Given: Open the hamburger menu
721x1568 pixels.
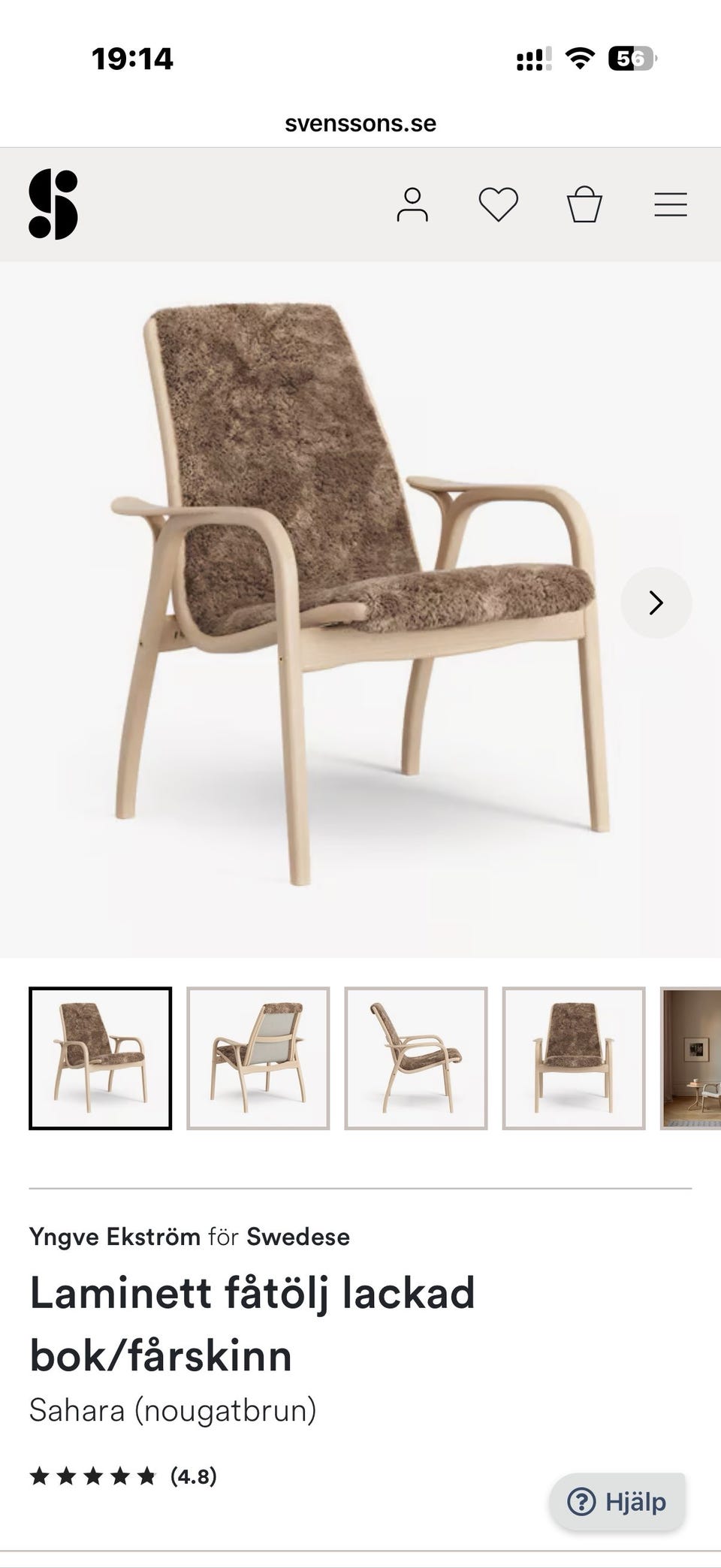Looking at the screenshot, I should [x=671, y=204].
